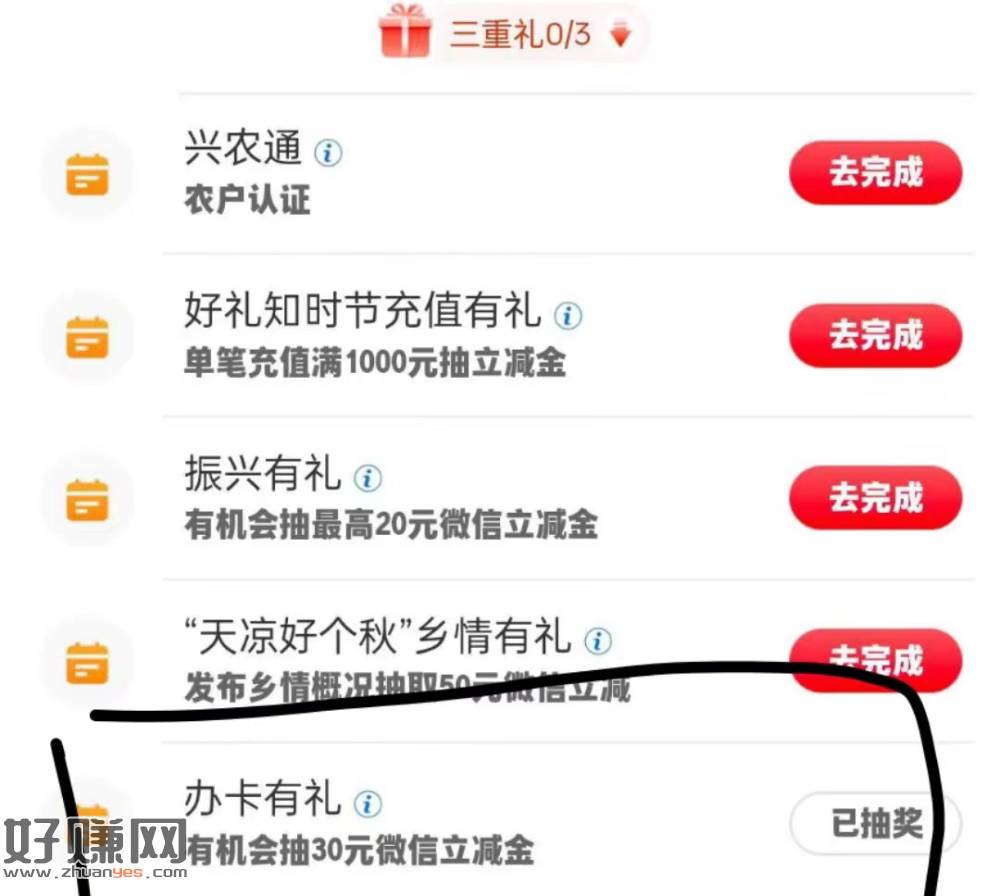Show info about 振兴有礼
The image size is (1000, 896).
[x=368, y=478]
